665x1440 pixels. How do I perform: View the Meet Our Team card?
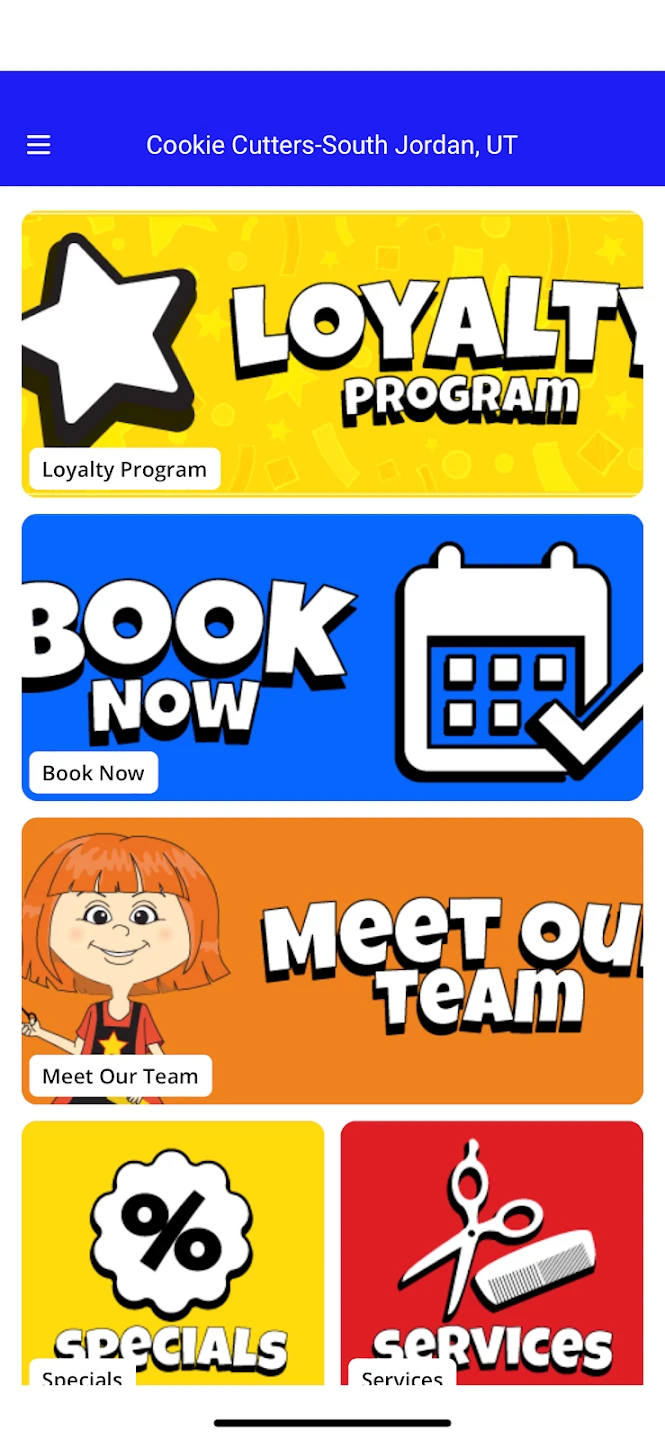(x=332, y=960)
